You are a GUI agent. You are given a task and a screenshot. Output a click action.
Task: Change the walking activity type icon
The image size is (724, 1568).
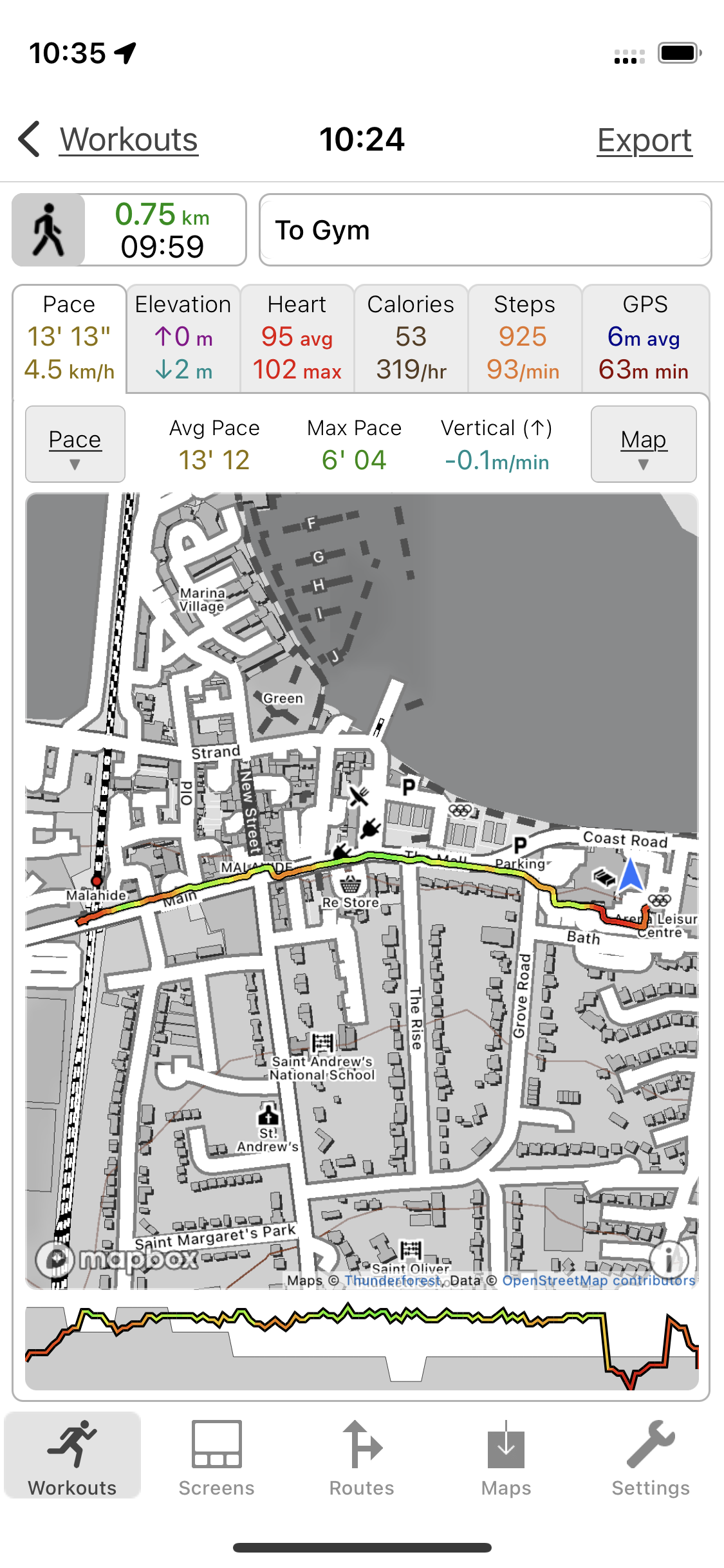click(49, 230)
